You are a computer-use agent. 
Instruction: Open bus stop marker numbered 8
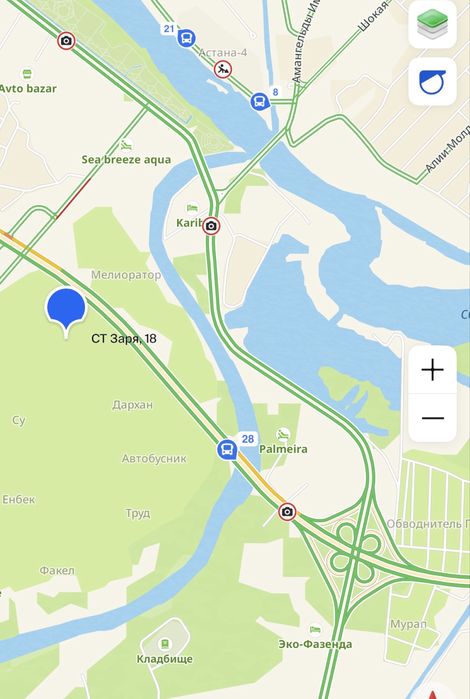click(260, 102)
